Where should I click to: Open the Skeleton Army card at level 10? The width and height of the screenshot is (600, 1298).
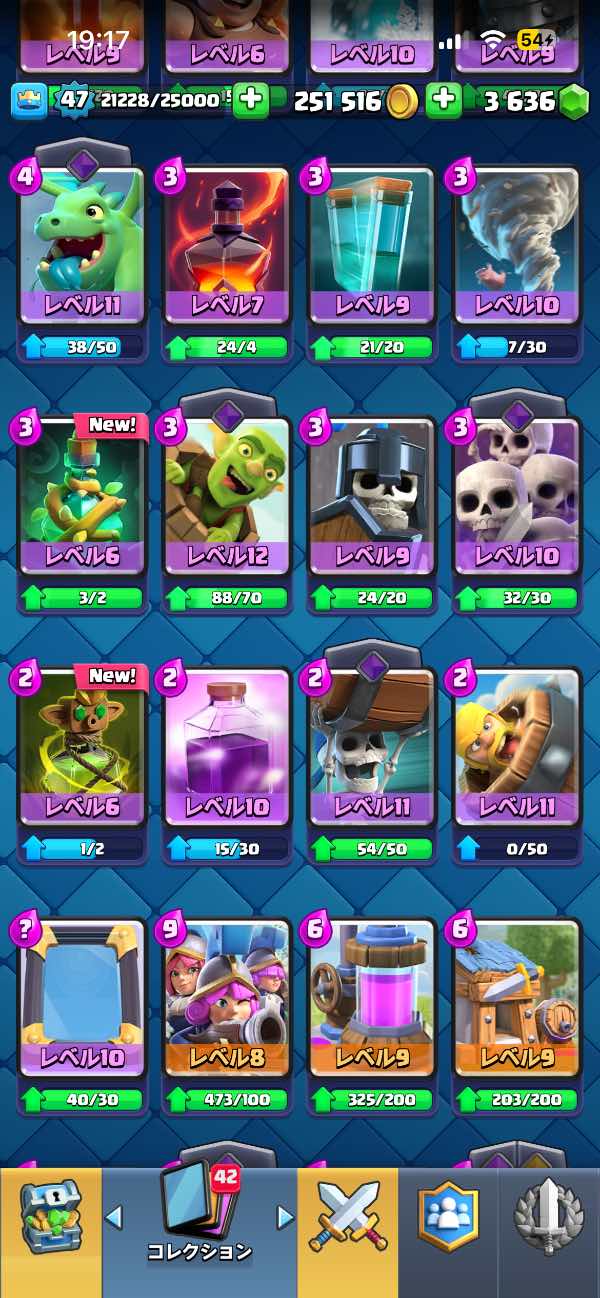pos(517,498)
